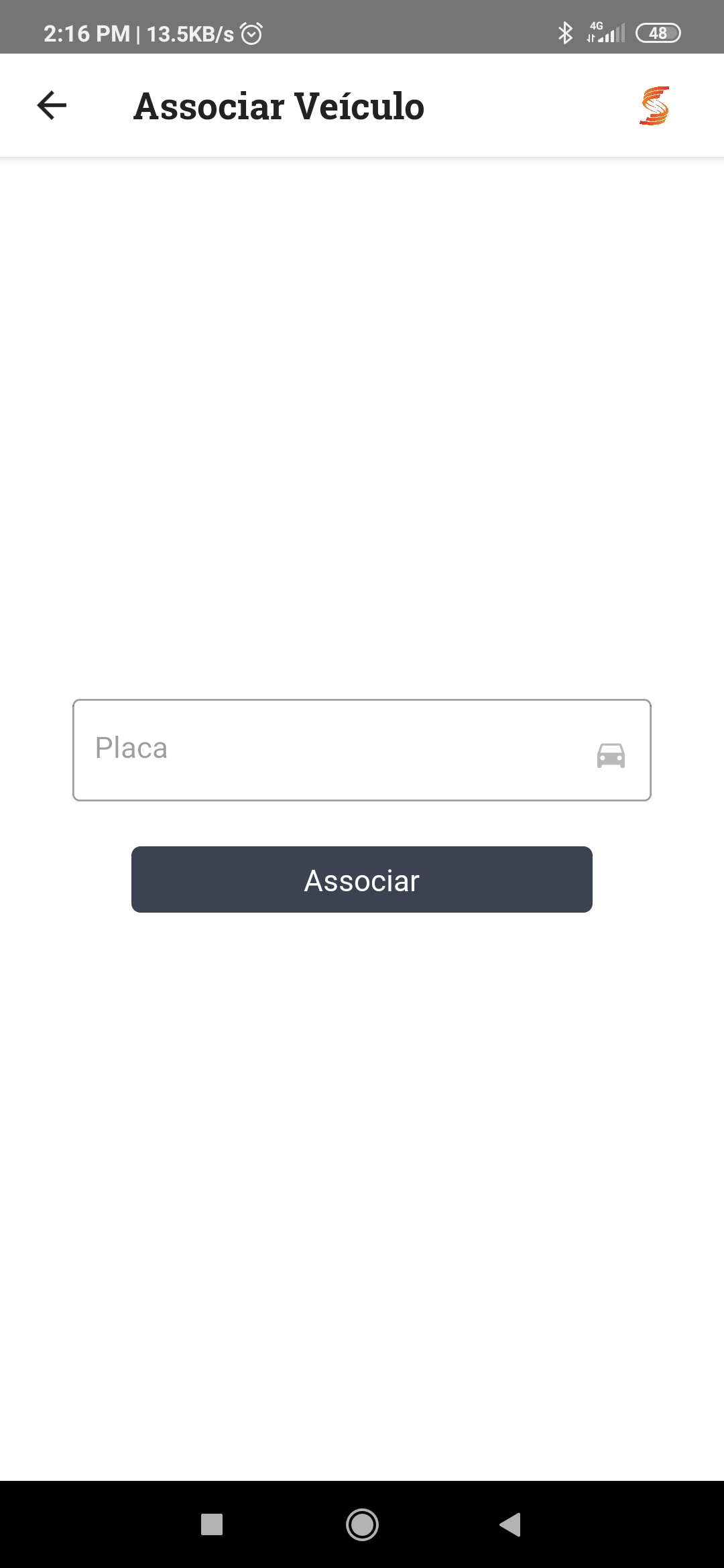Focus the Placa input field
Image resolution: width=724 pixels, height=1568 pixels.
[362, 750]
